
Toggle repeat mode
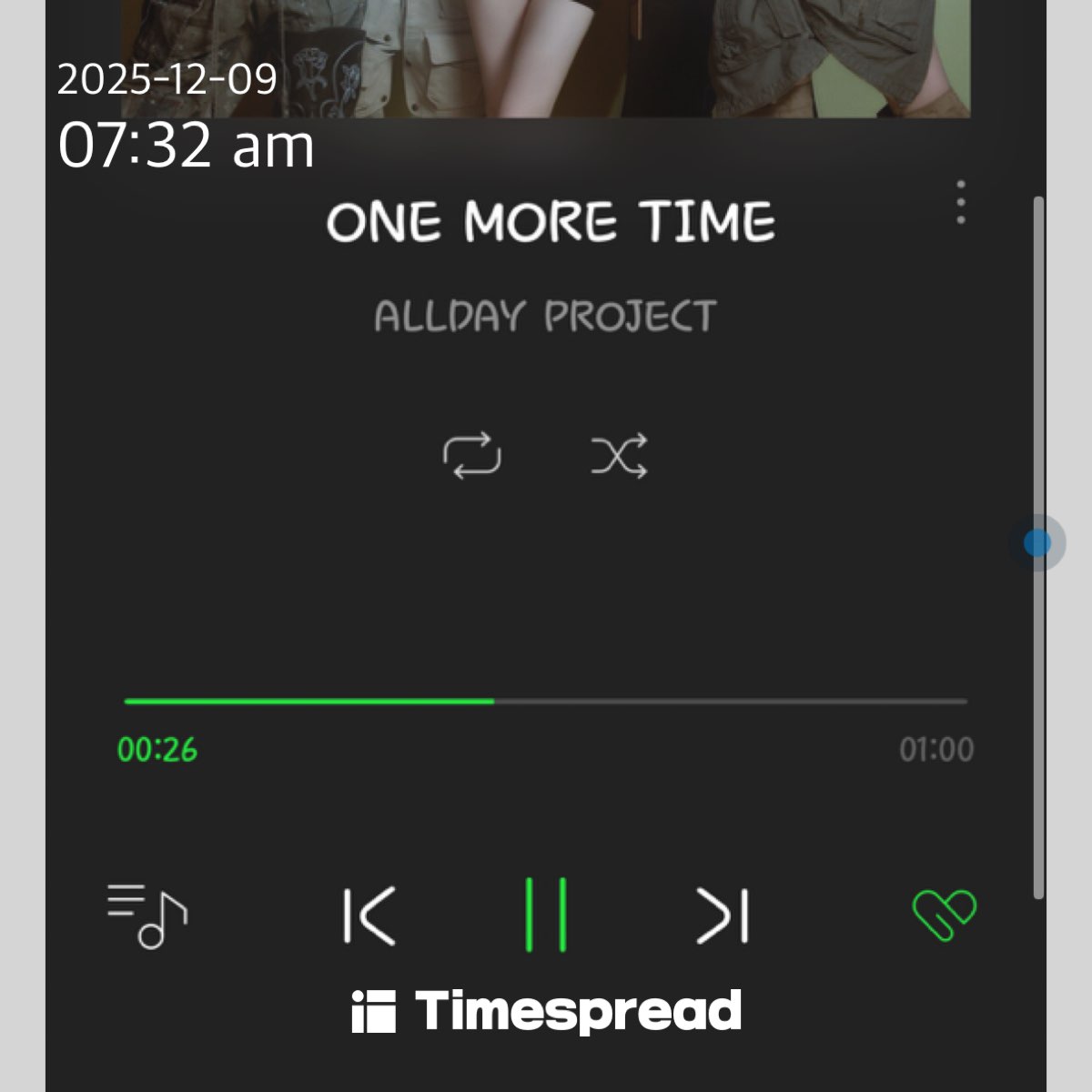click(471, 455)
